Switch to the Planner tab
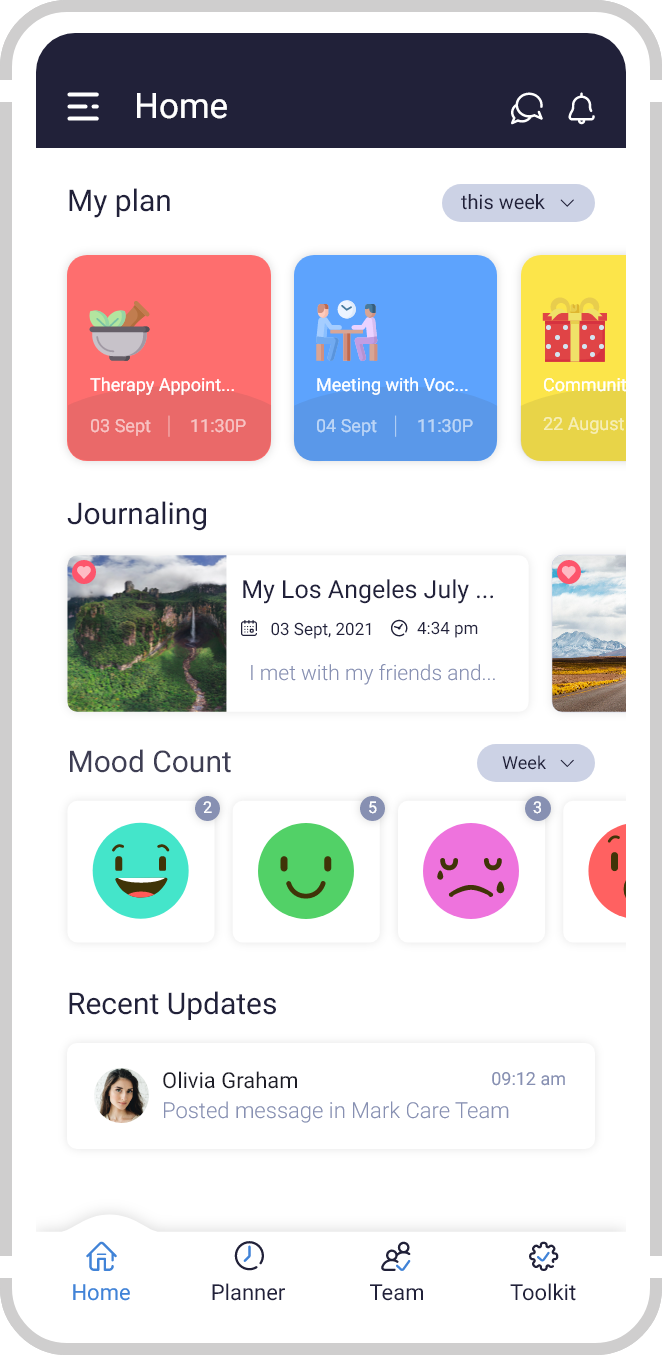662x1355 pixels. 248,1272
